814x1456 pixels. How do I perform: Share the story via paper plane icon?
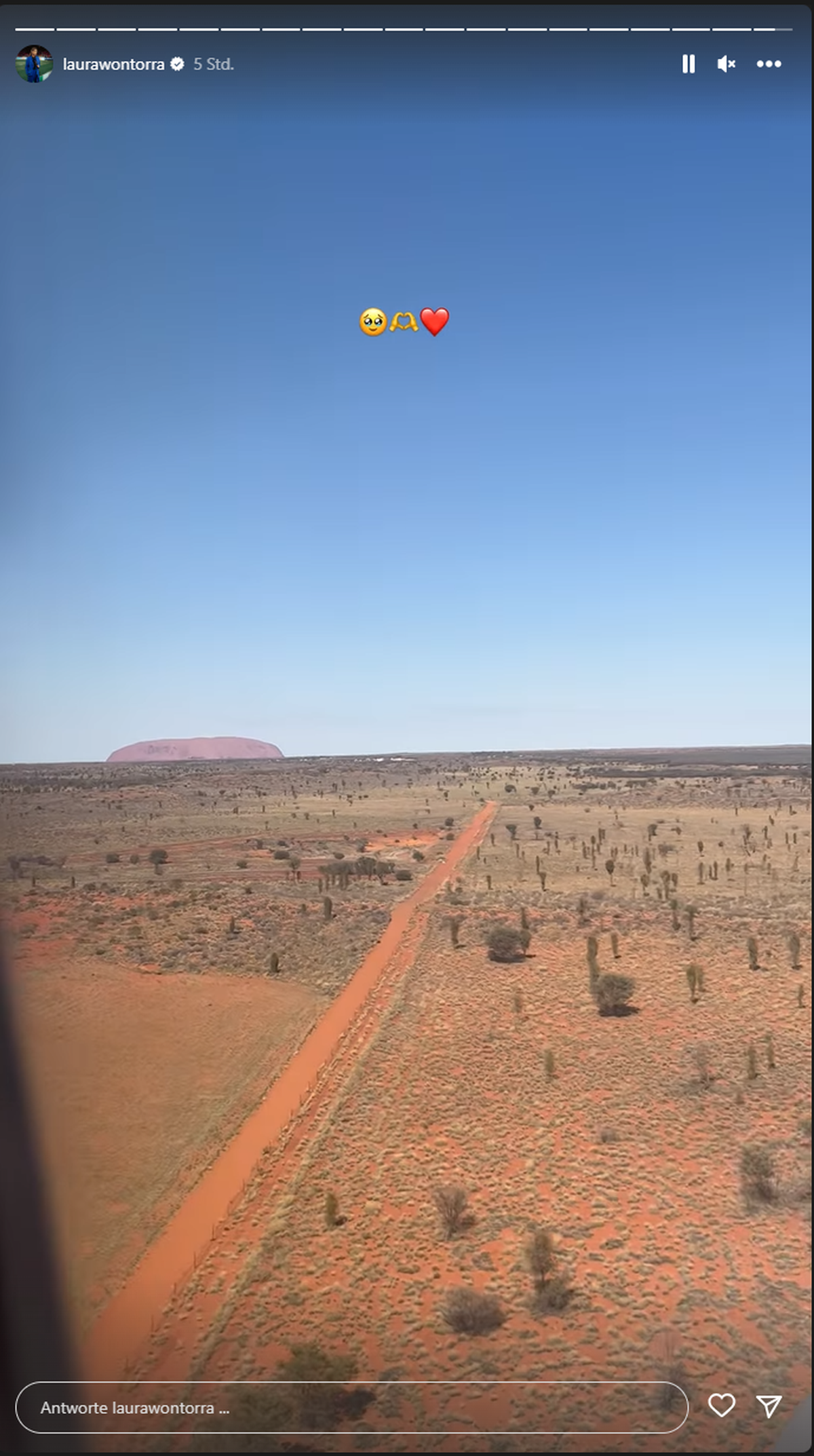pos(769,1406)
